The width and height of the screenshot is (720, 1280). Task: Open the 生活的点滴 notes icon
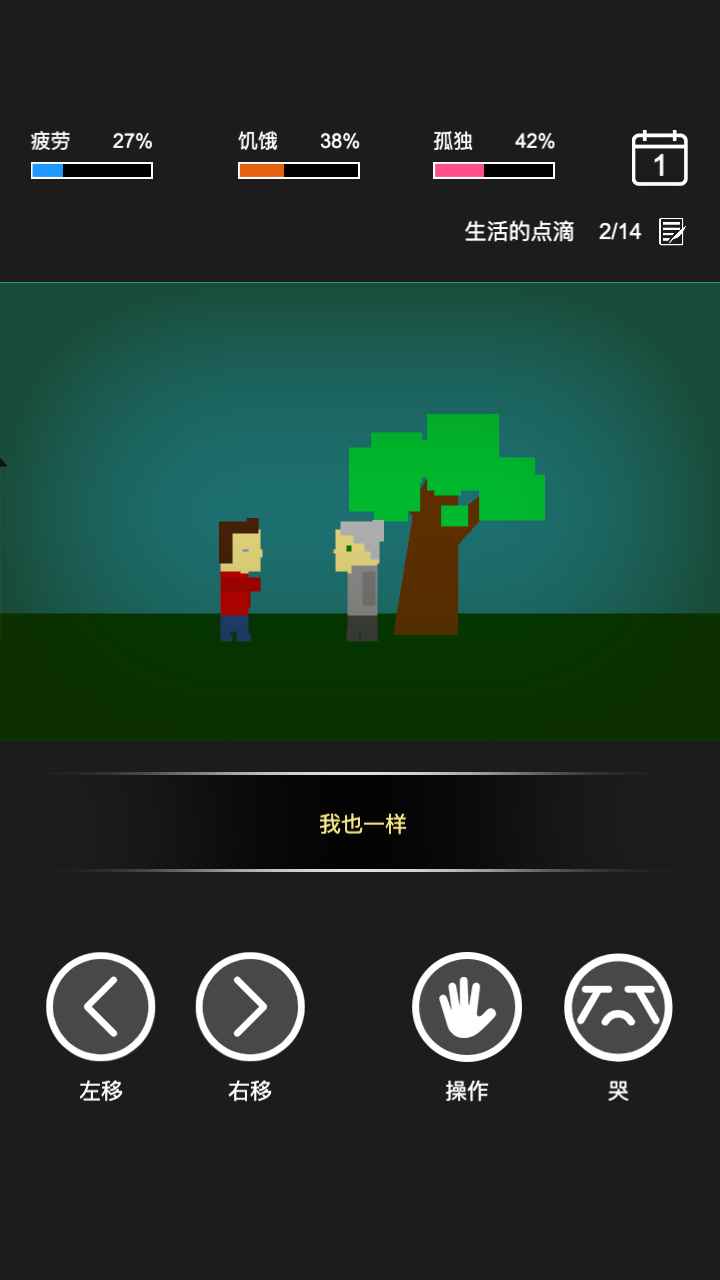[671, 231]
